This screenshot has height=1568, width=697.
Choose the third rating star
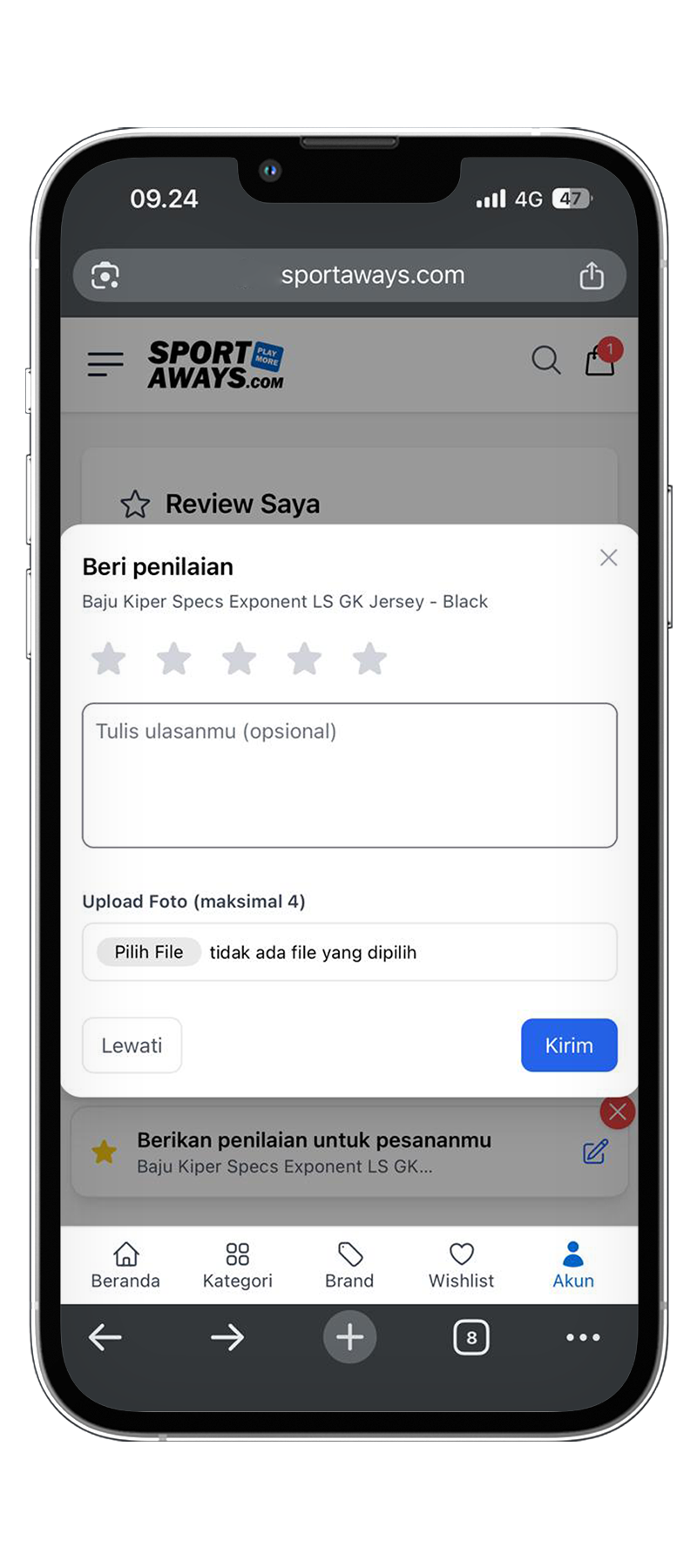point(239,659)
